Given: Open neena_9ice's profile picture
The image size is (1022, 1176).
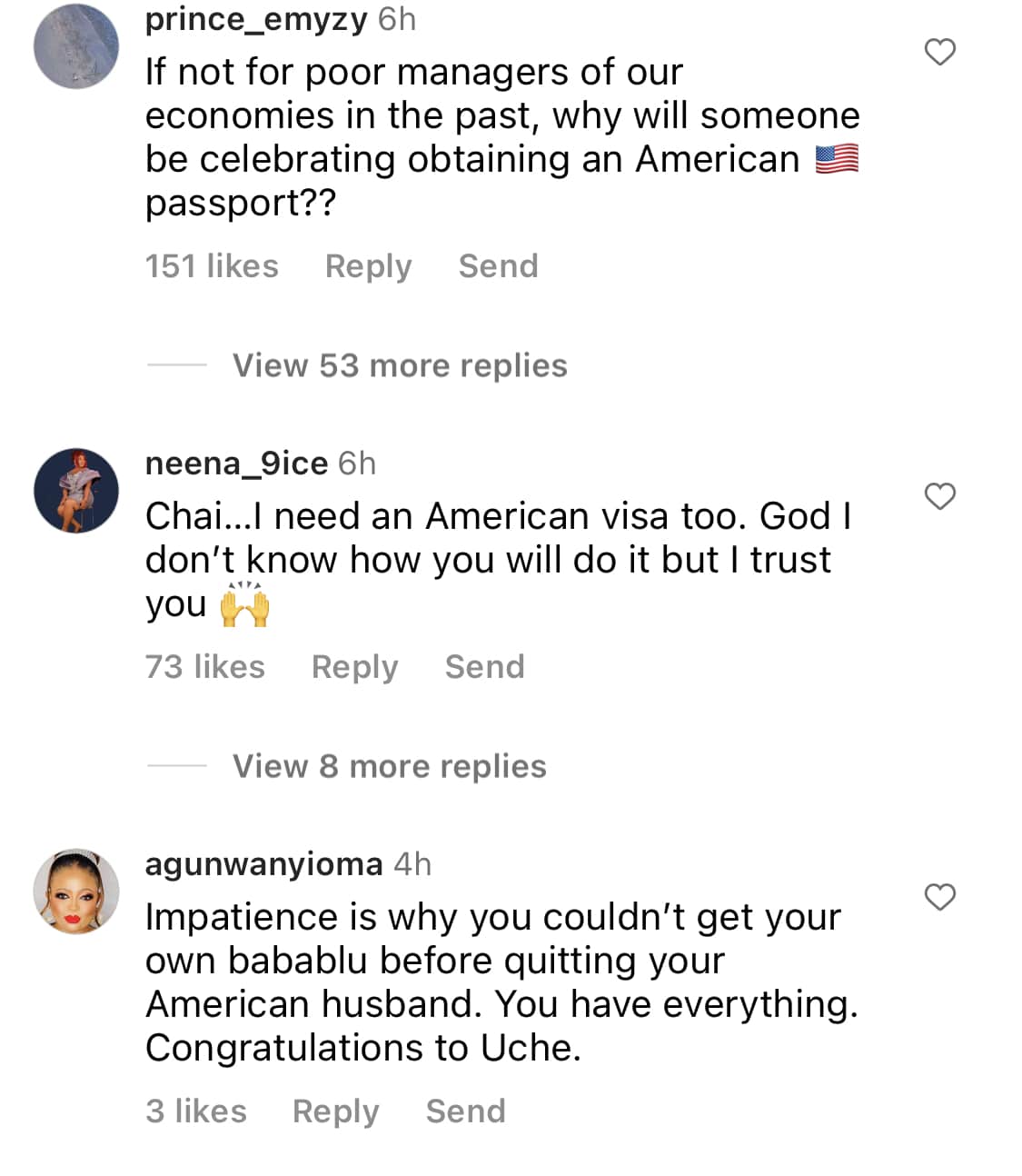Looking at the screenshot, I should click(x=76, y=490).
